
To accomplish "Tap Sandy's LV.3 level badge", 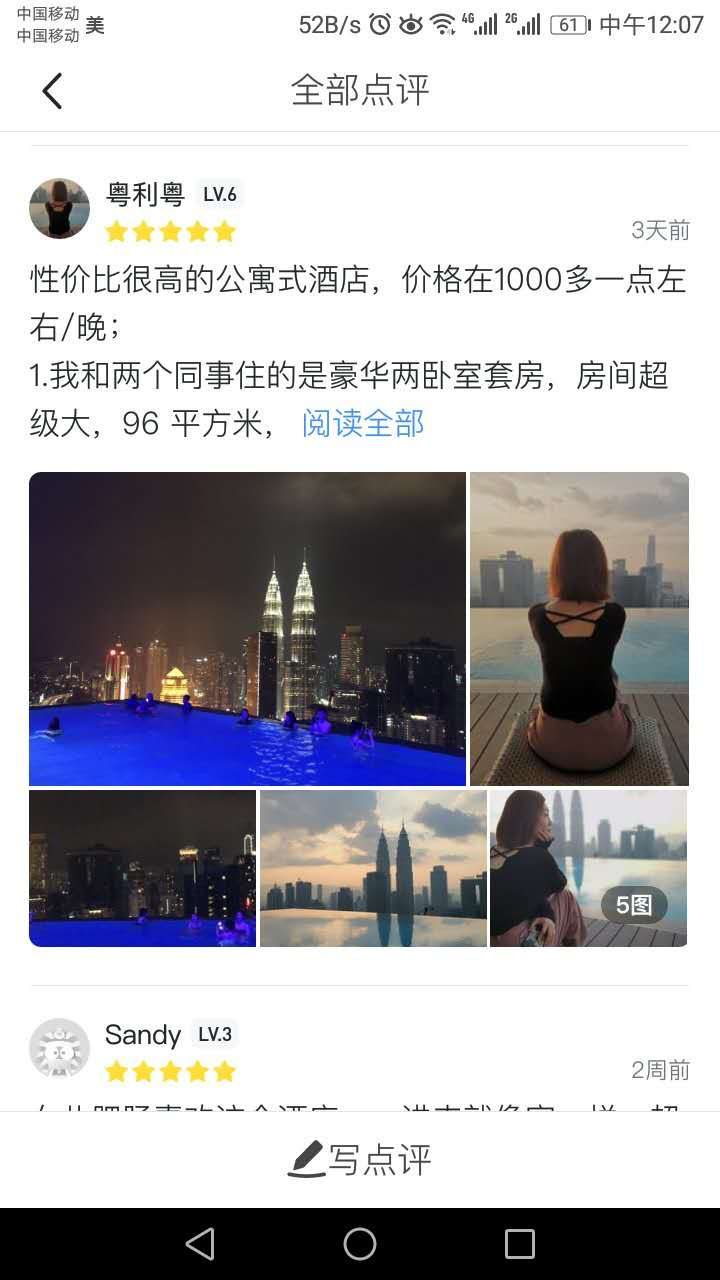I will pos(214,1036).
